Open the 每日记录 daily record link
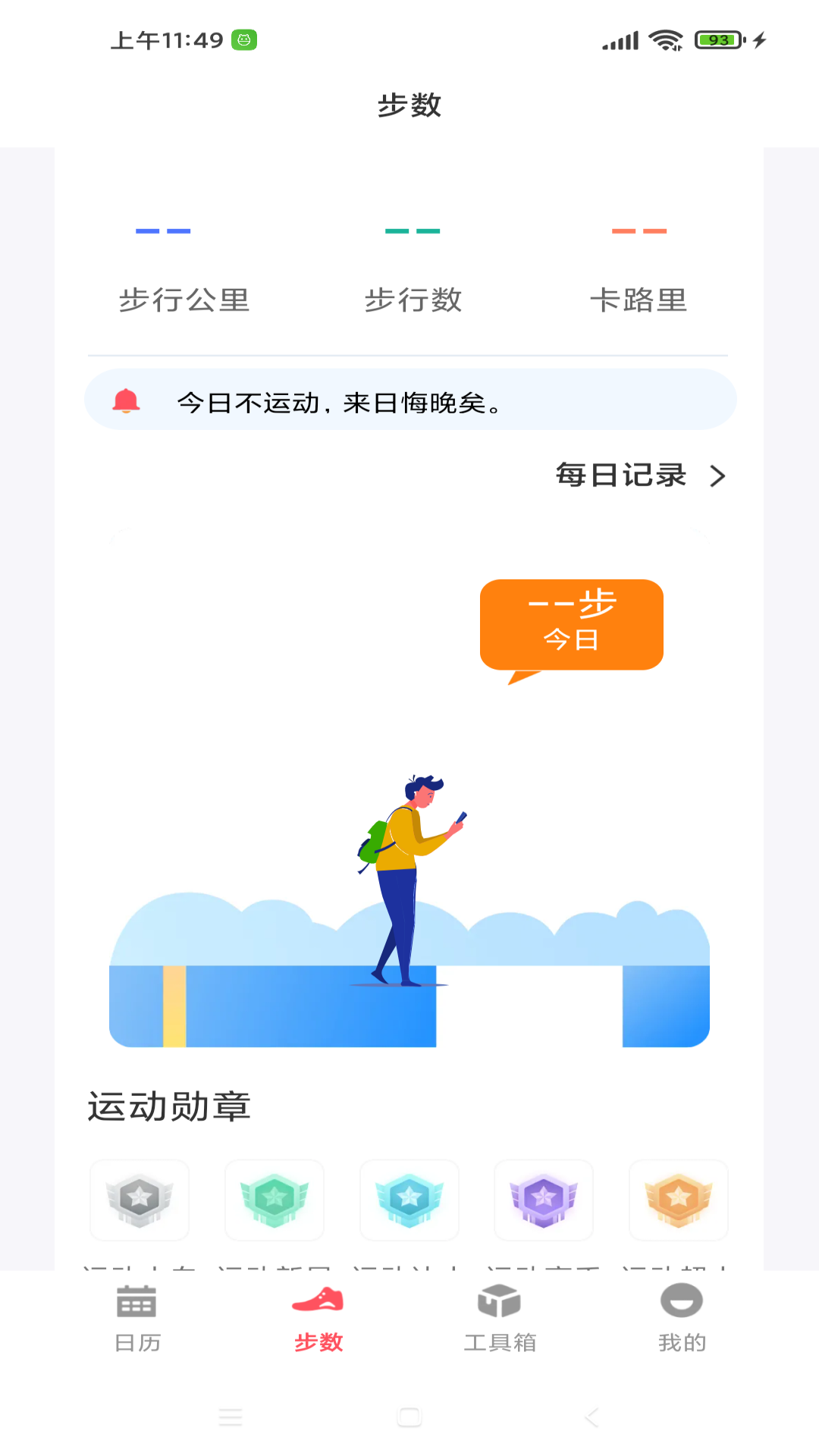The width and height of the screenshot is (819, 1456). (x=620, y=476)
